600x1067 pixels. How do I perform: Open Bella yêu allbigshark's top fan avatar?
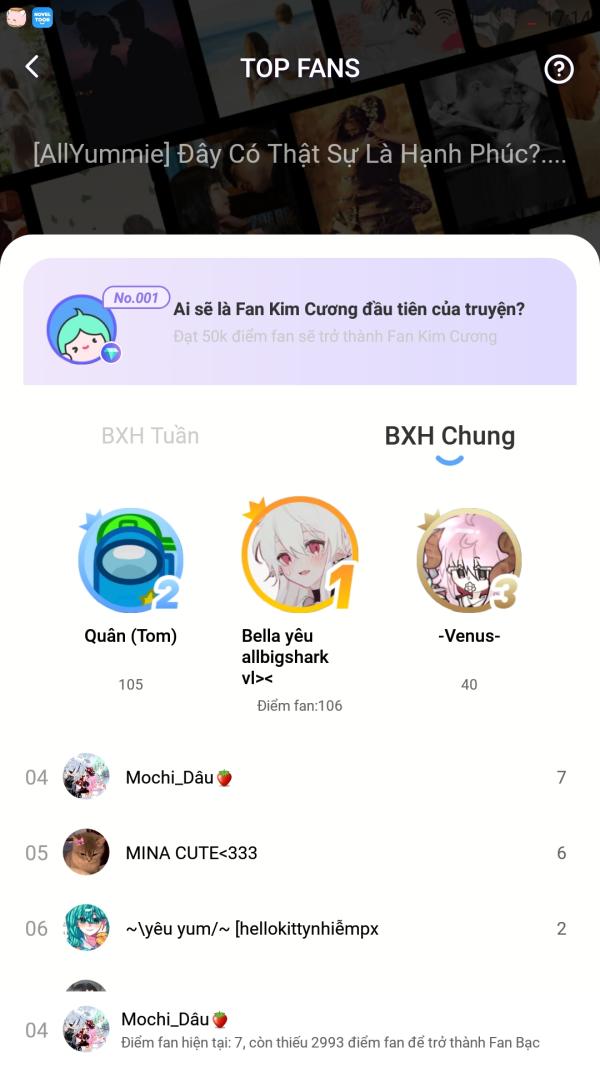[299, 555]
